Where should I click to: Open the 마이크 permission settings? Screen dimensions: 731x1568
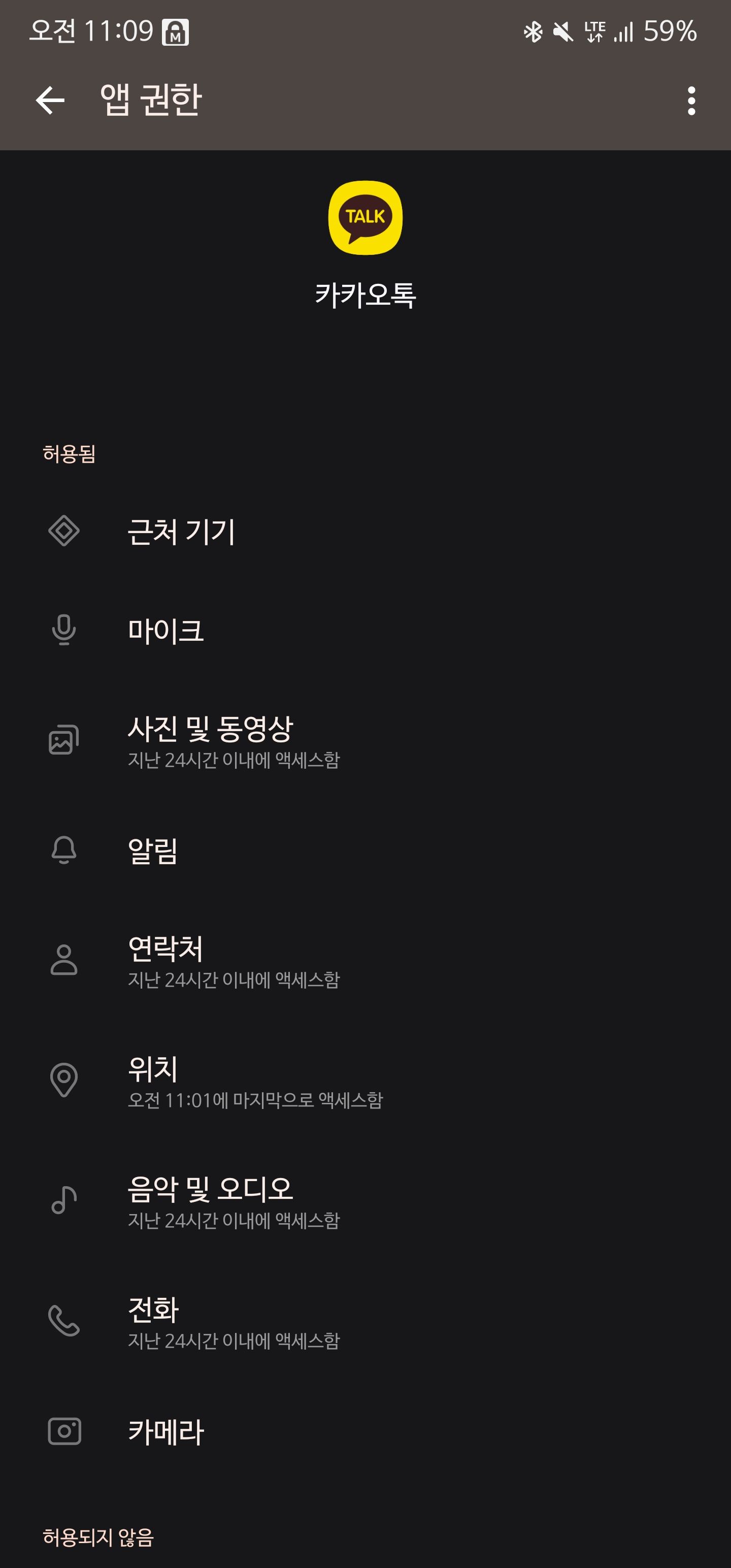(365, 630)
